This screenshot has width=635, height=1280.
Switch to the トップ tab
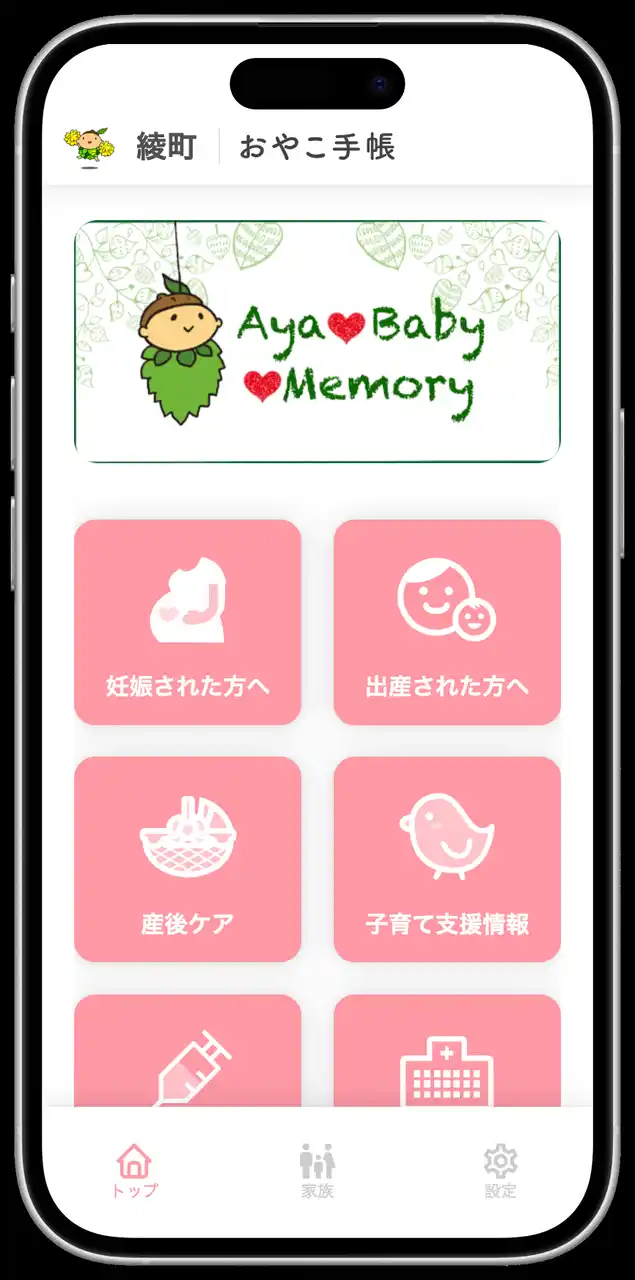[134, 1171]
